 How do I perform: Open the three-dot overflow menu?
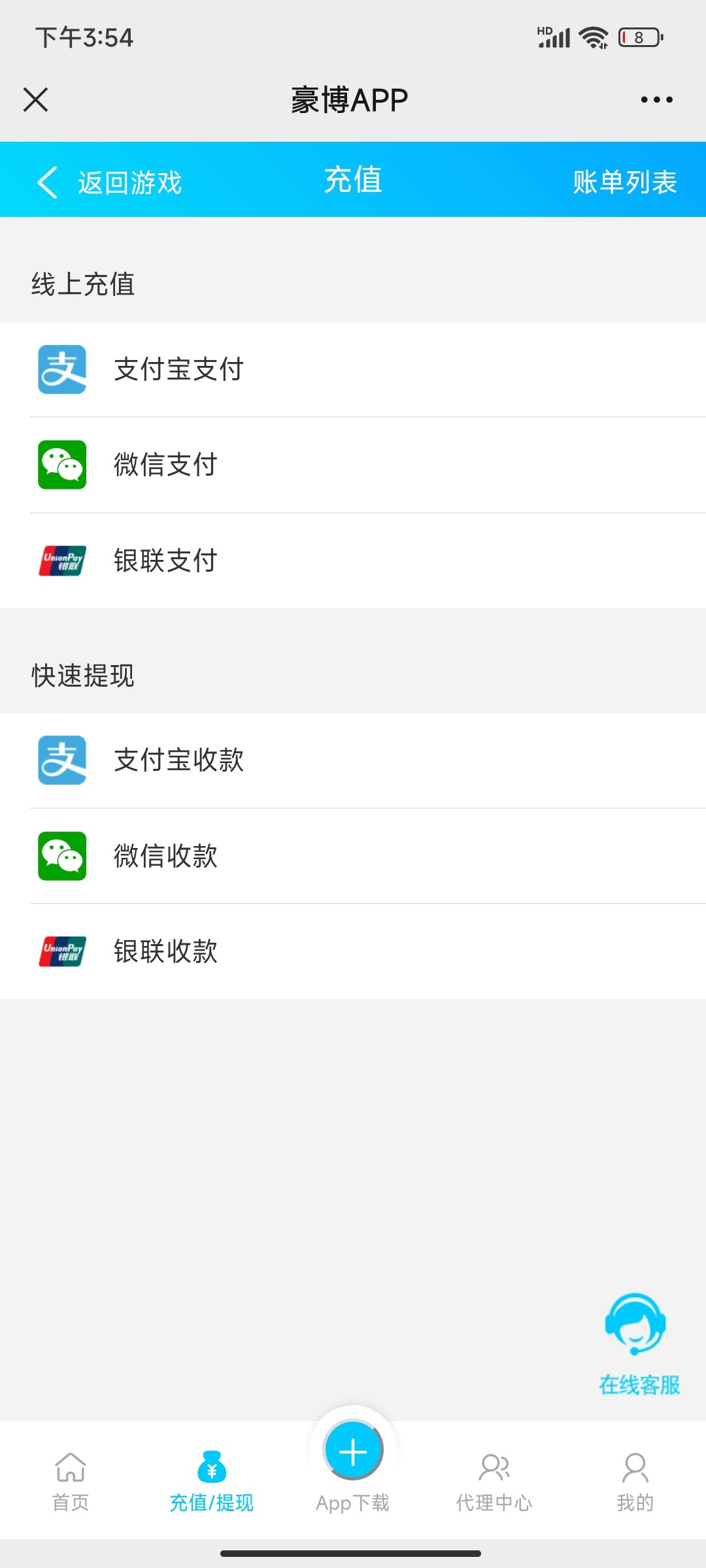click(656, 100)
